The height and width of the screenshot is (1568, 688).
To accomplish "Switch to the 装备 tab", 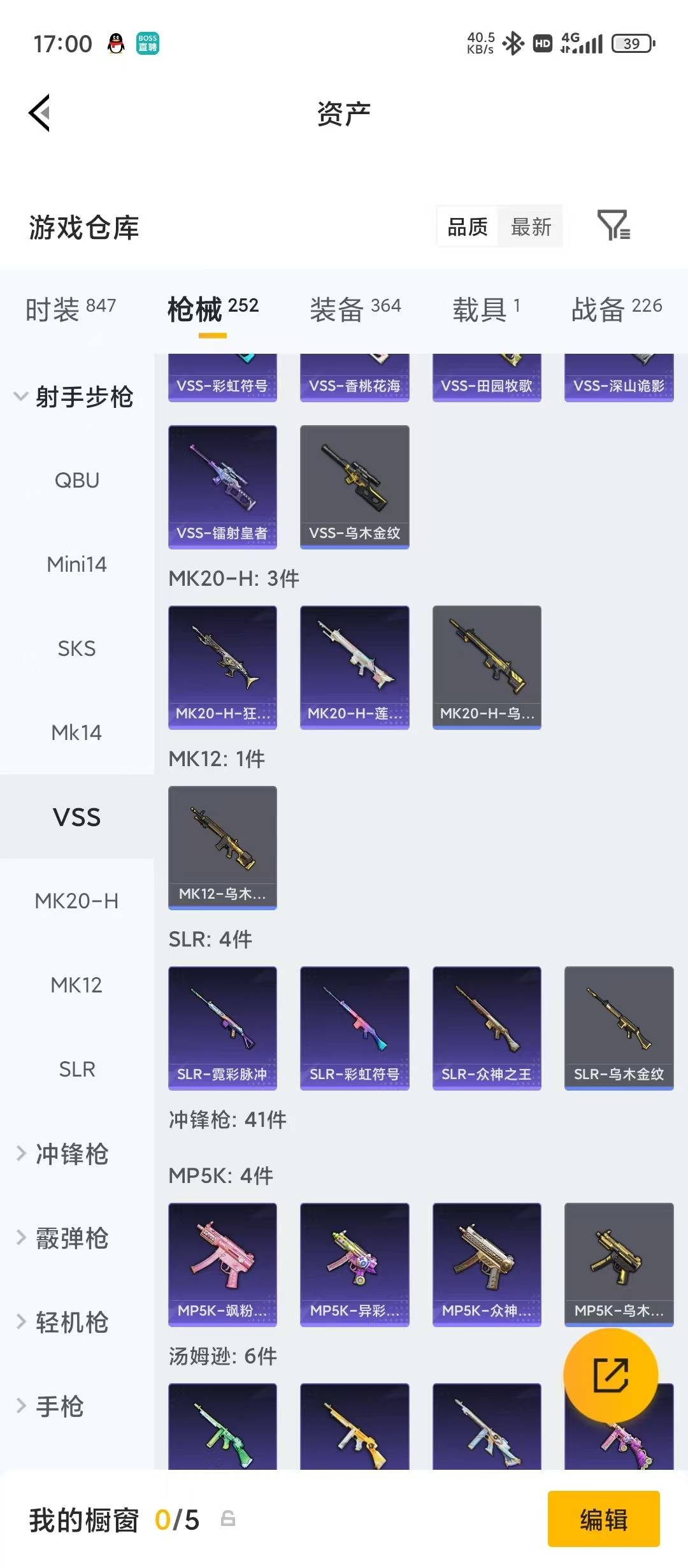I will point(355,309).
